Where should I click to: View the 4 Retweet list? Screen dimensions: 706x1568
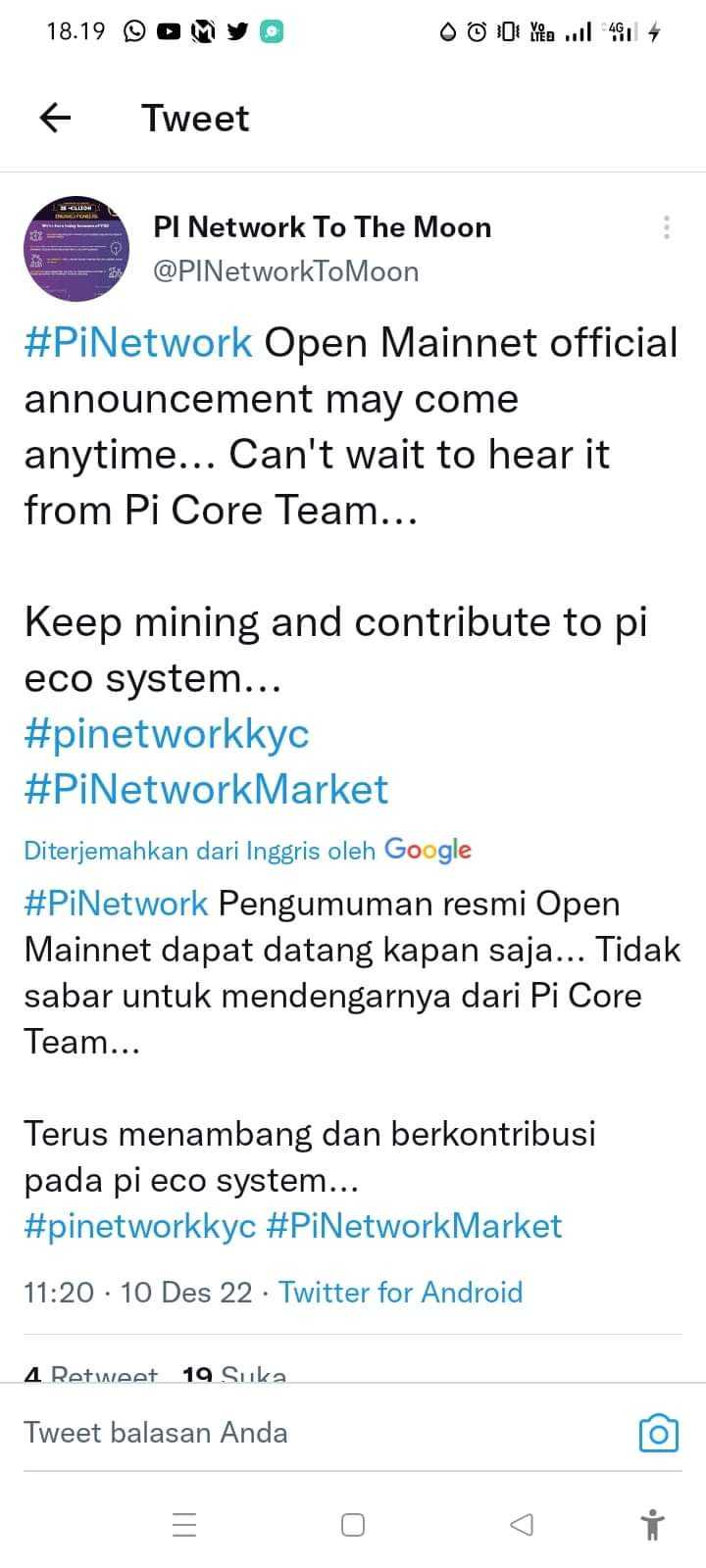click(x=90, y=1374)
